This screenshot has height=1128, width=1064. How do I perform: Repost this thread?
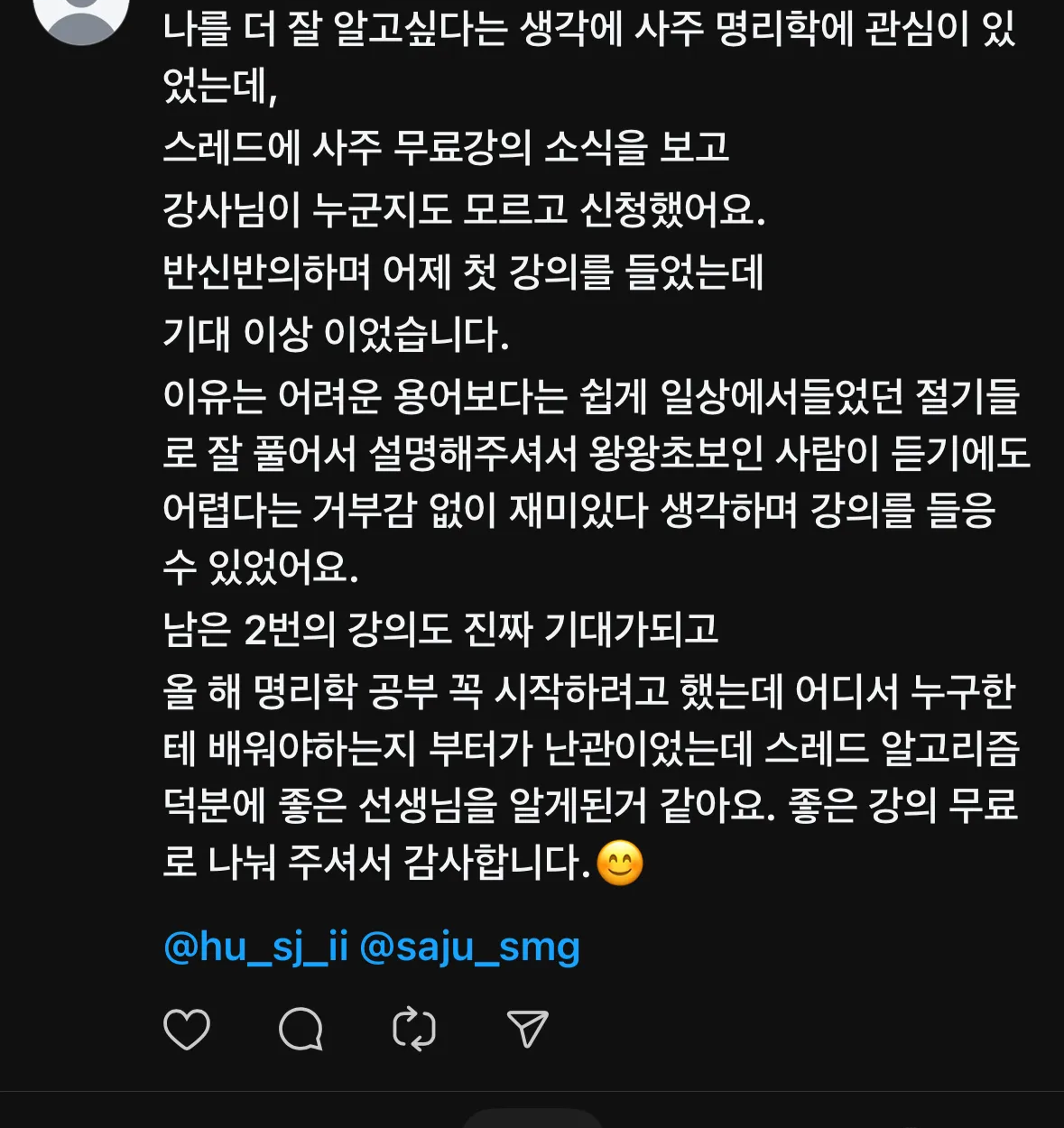click(414, 1029)
